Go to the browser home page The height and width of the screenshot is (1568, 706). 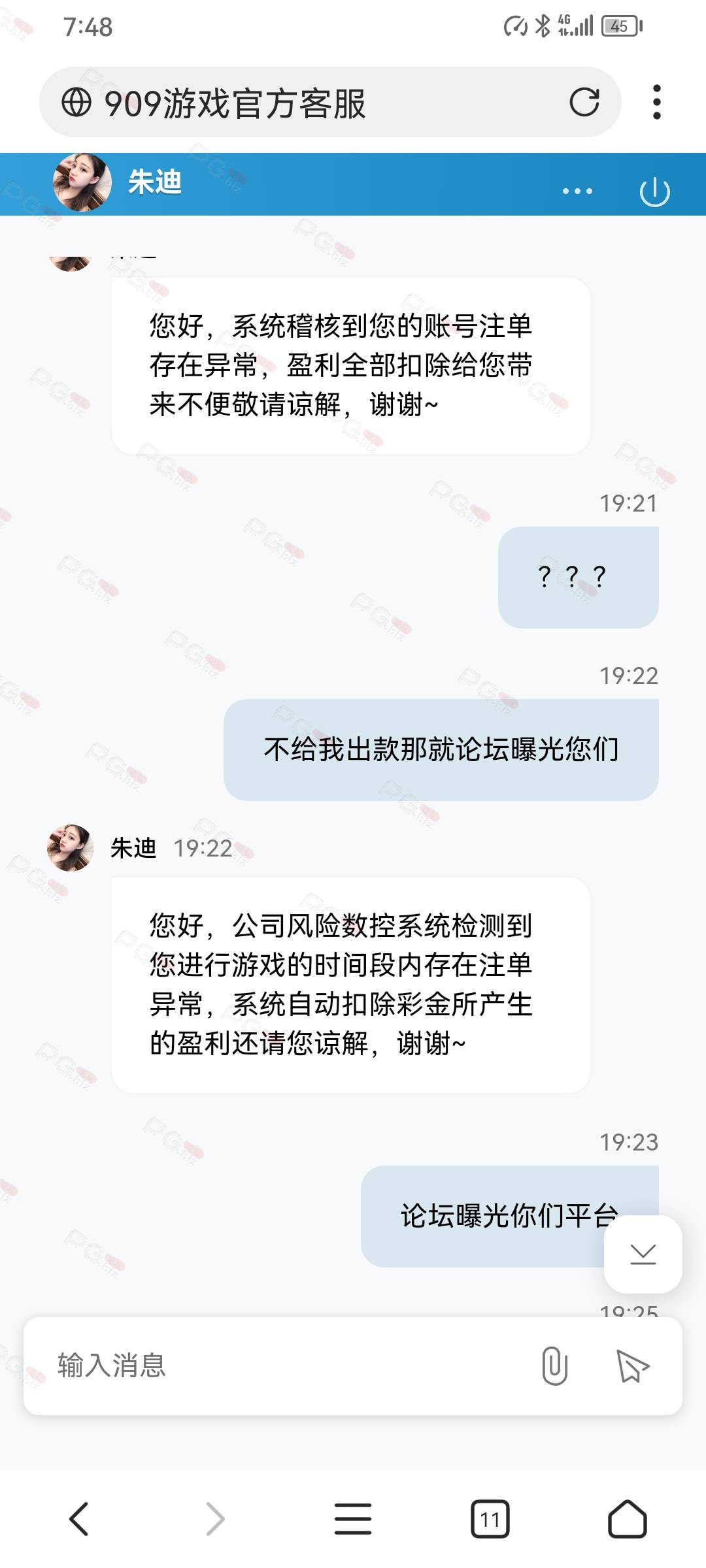[627, 1519]
